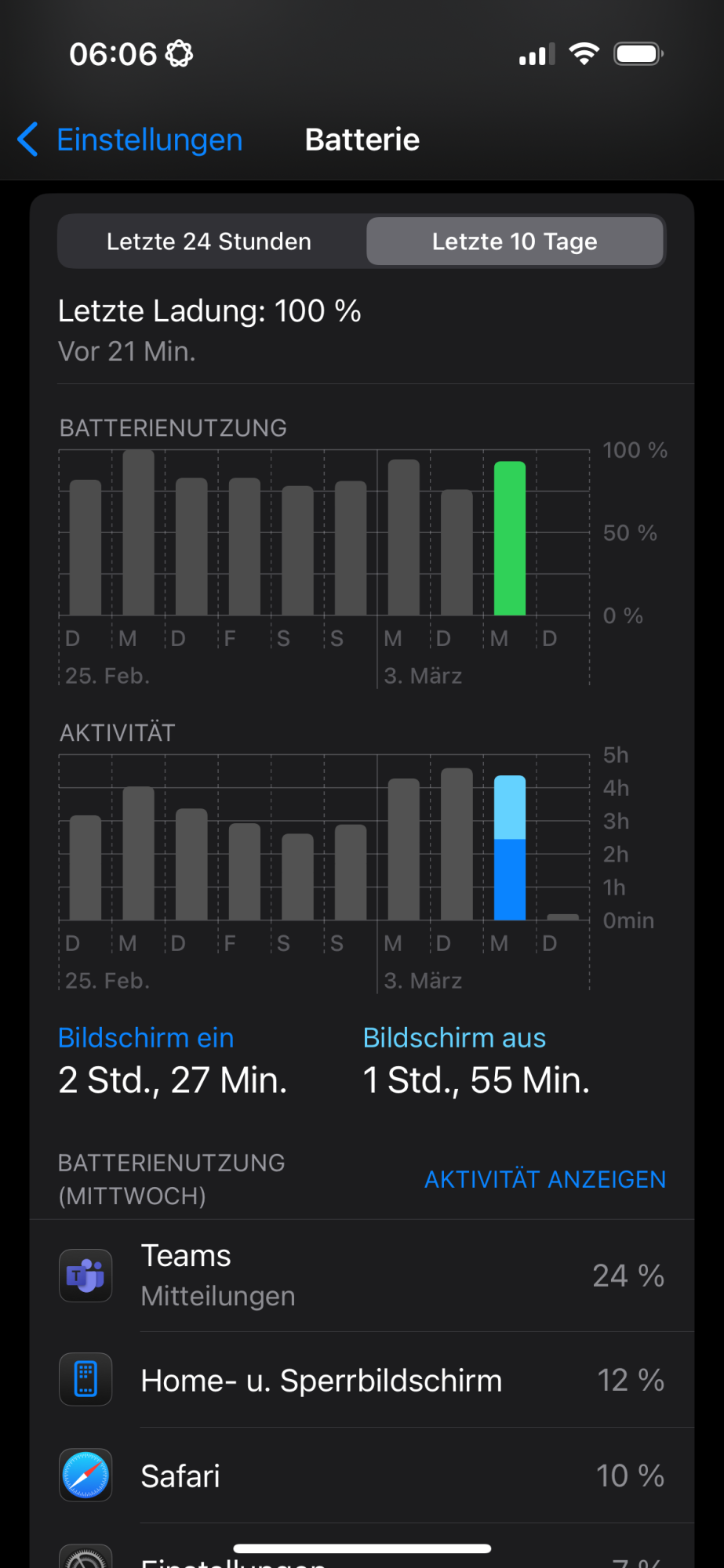Select the Letzte 10 Tage segment

tap(515, 241)
